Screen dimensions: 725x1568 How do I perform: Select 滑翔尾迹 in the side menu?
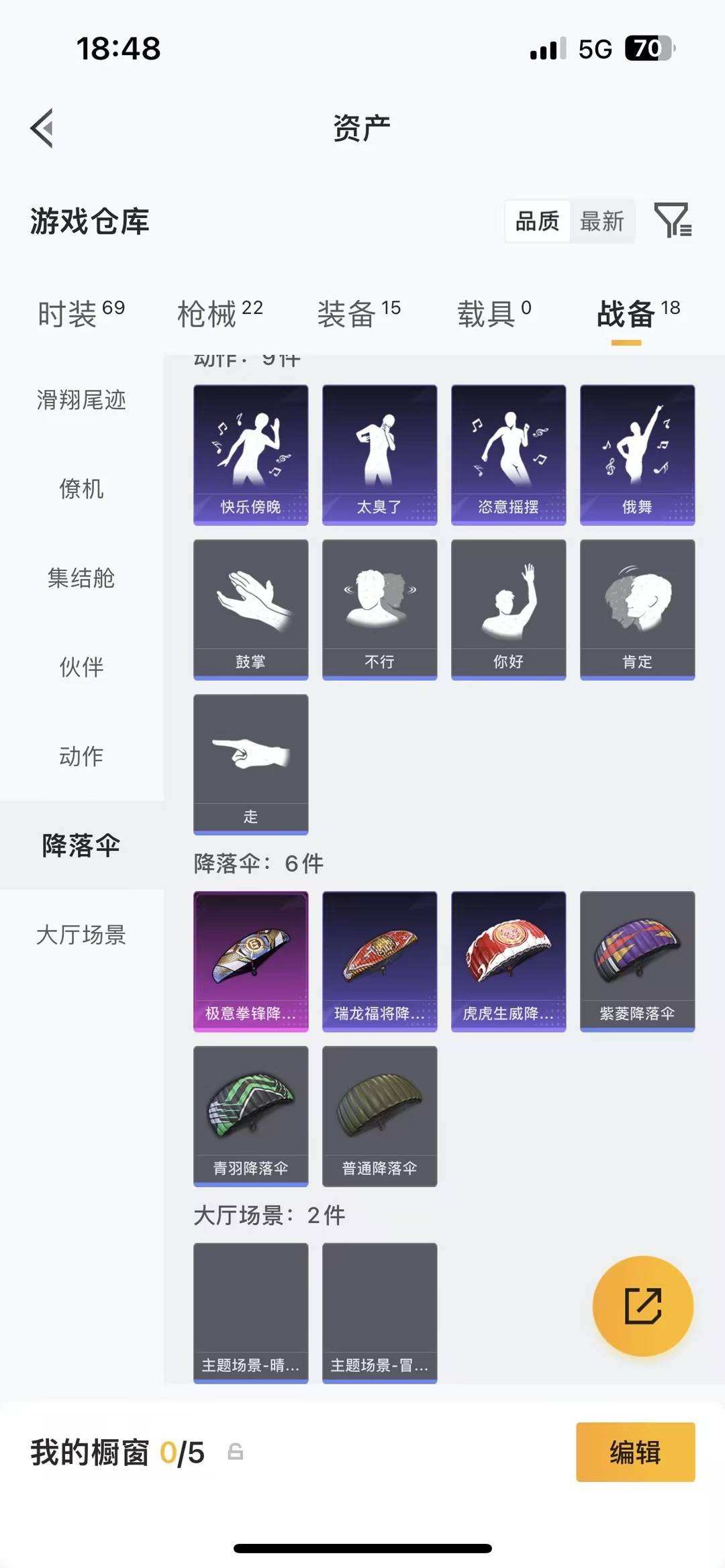(81, 400)
